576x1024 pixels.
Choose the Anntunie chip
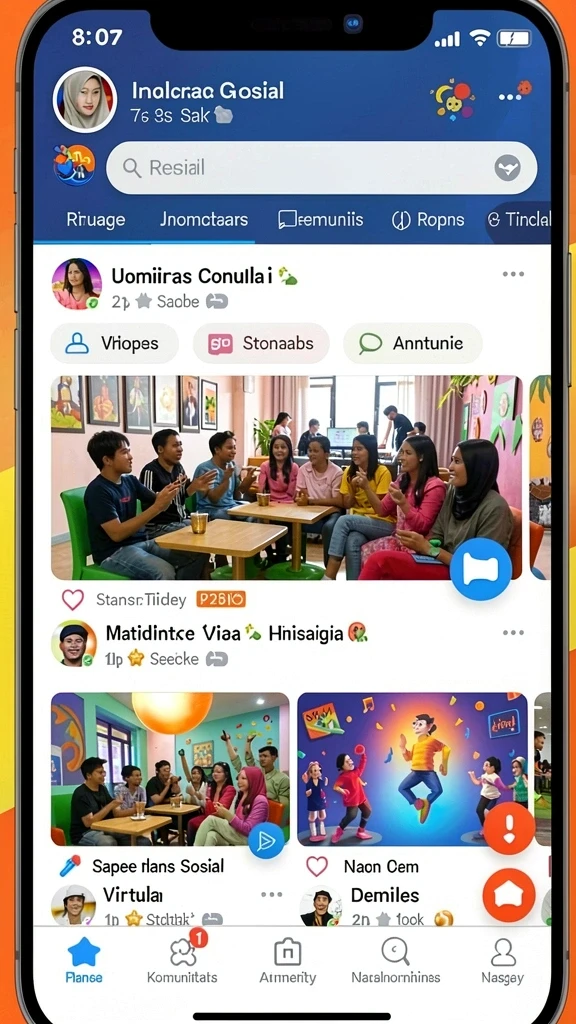pos(413,343)
